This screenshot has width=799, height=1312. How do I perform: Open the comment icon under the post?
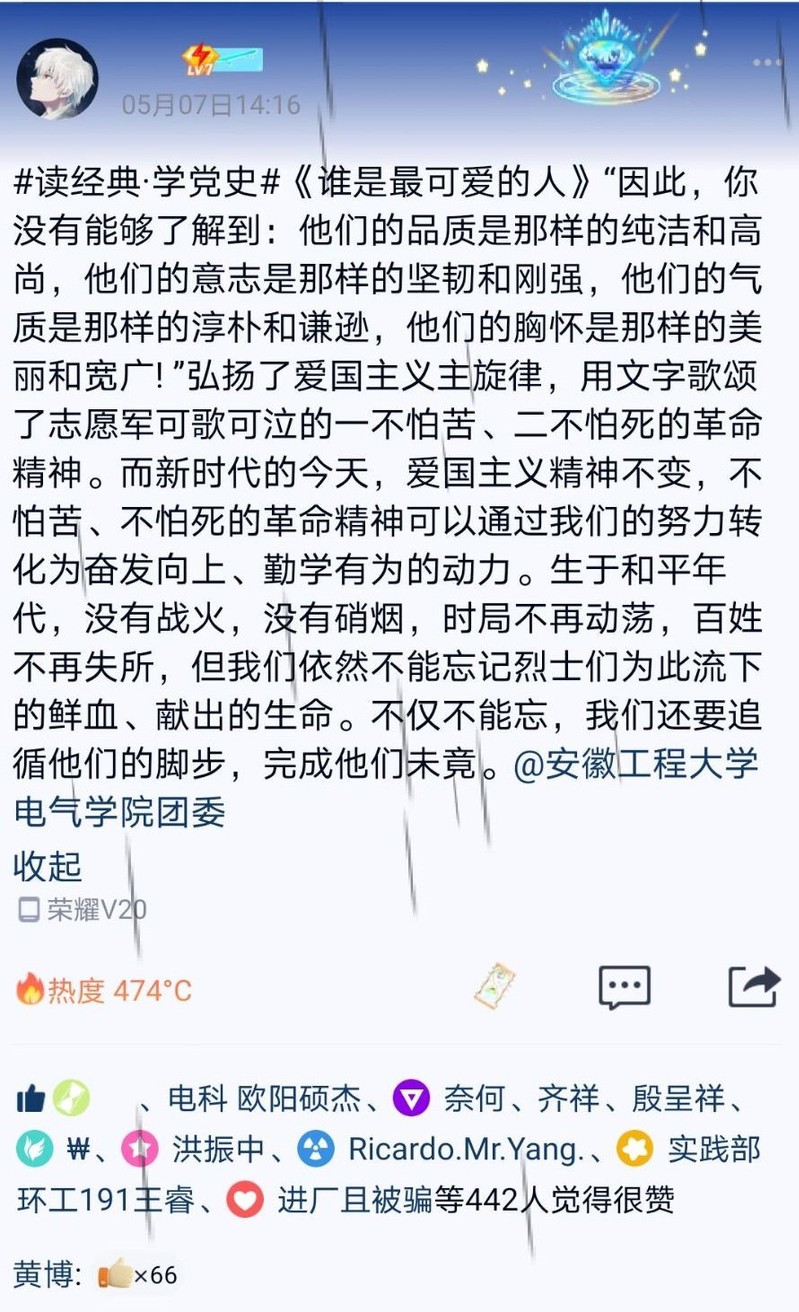624,988
